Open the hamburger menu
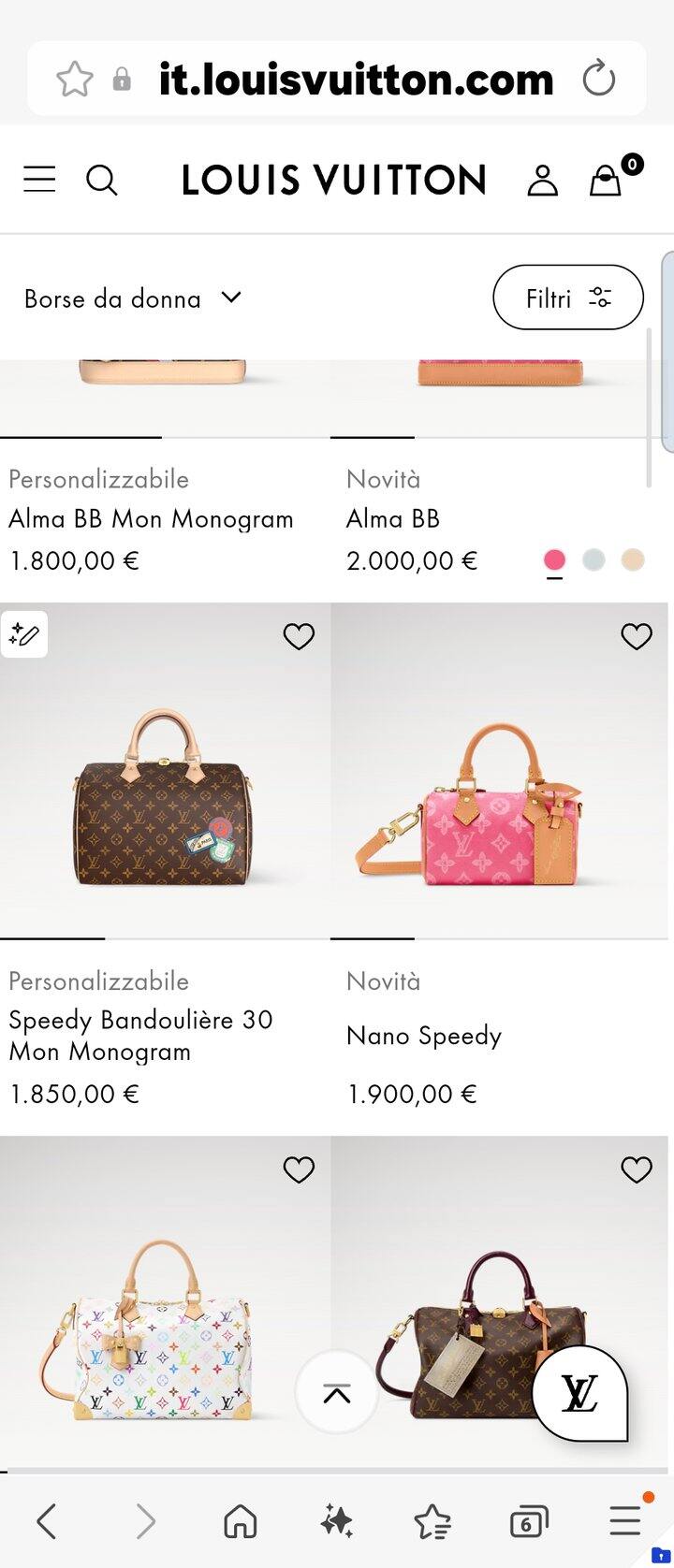This screenshot has width=674, height=1568. pos(39,179)
